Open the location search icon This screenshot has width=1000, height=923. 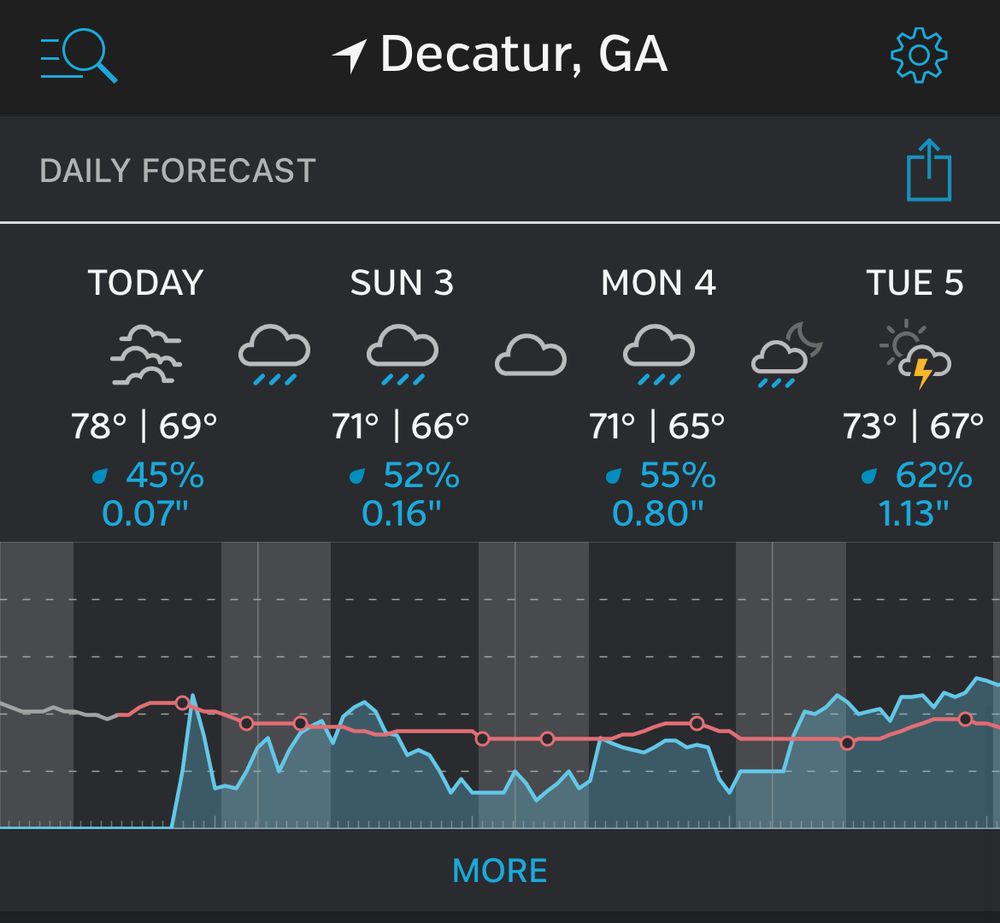point(79,58)
